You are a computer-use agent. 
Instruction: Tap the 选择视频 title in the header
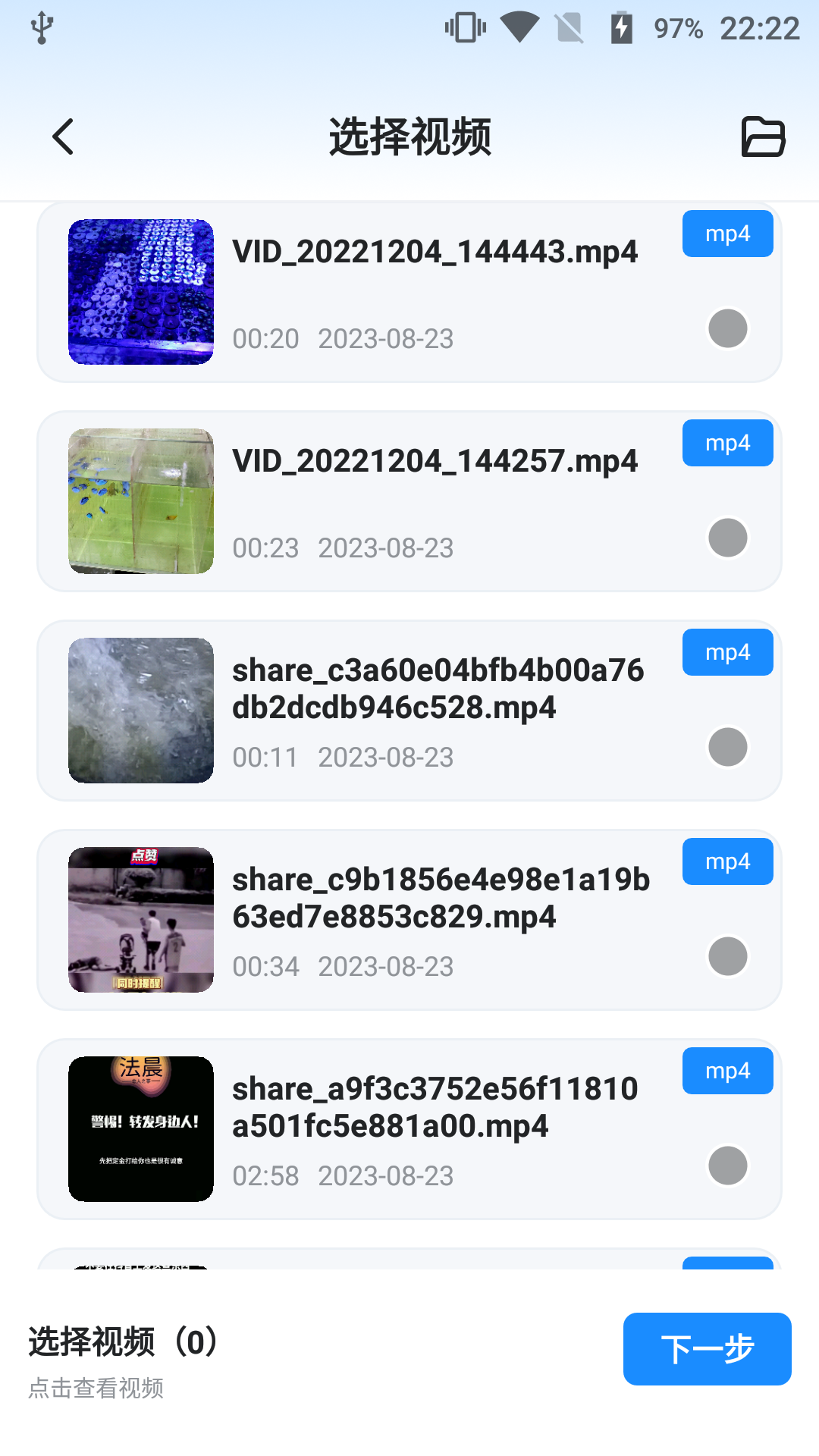click(409, 137)
